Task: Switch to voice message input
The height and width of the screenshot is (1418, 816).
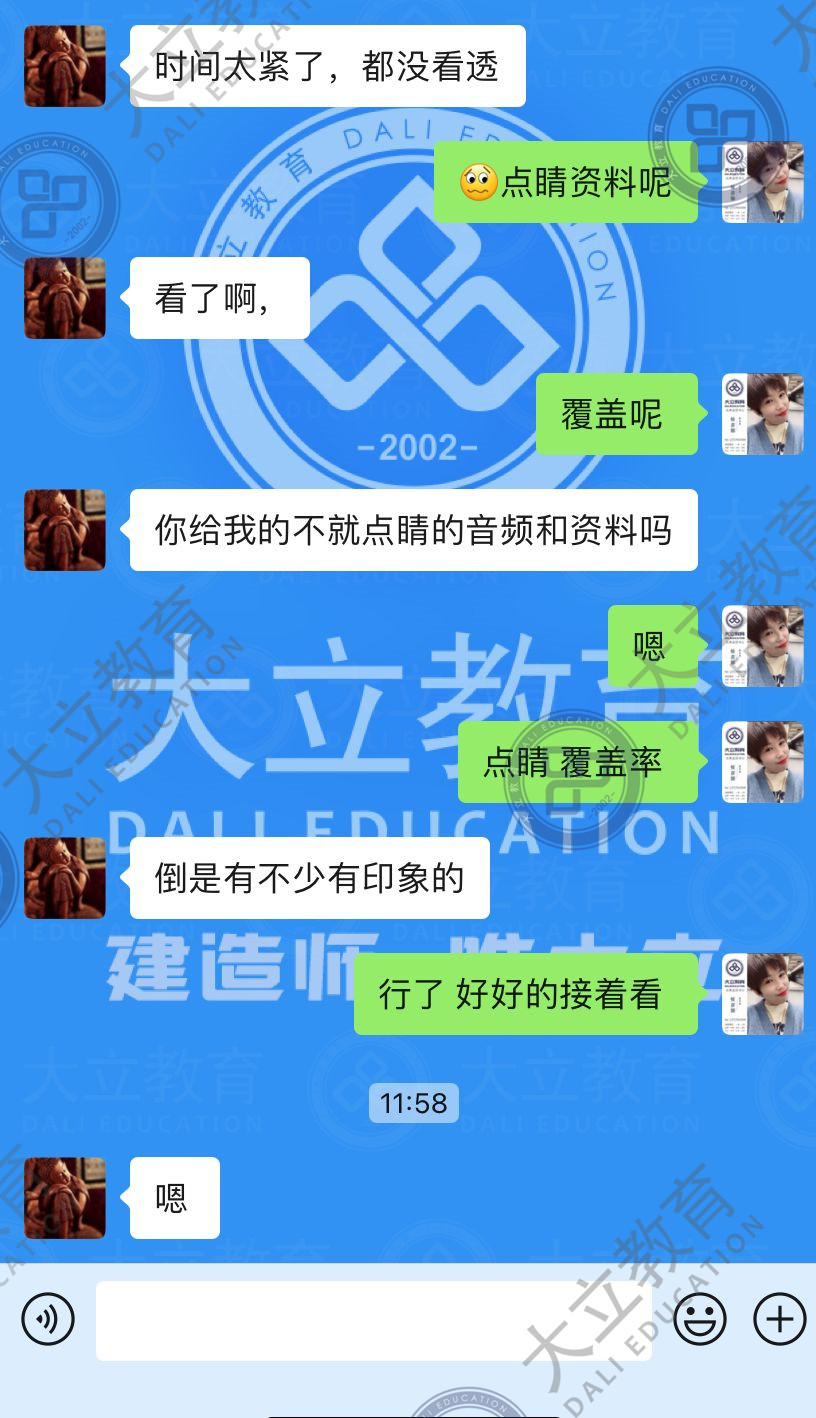Action: pos(47,1319)
